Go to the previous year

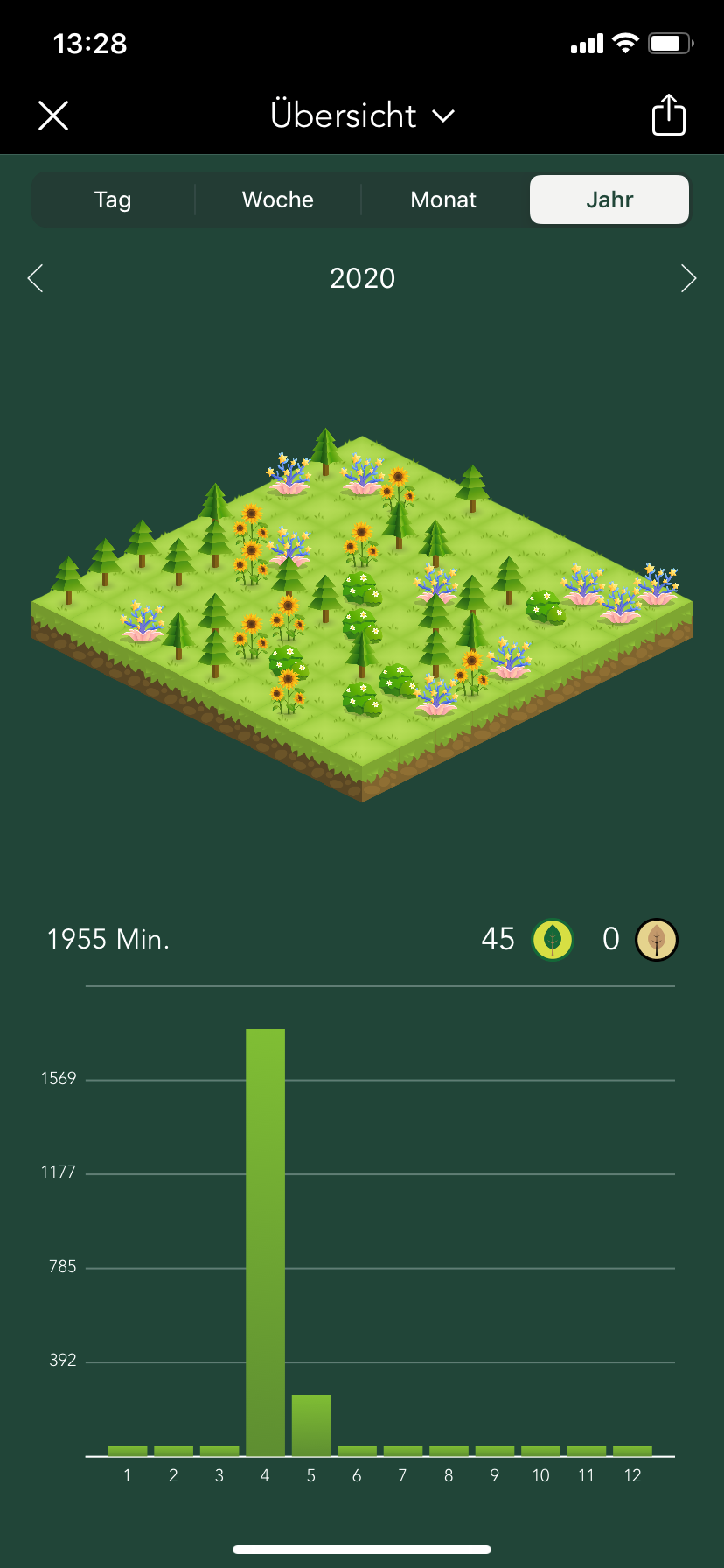36,278
